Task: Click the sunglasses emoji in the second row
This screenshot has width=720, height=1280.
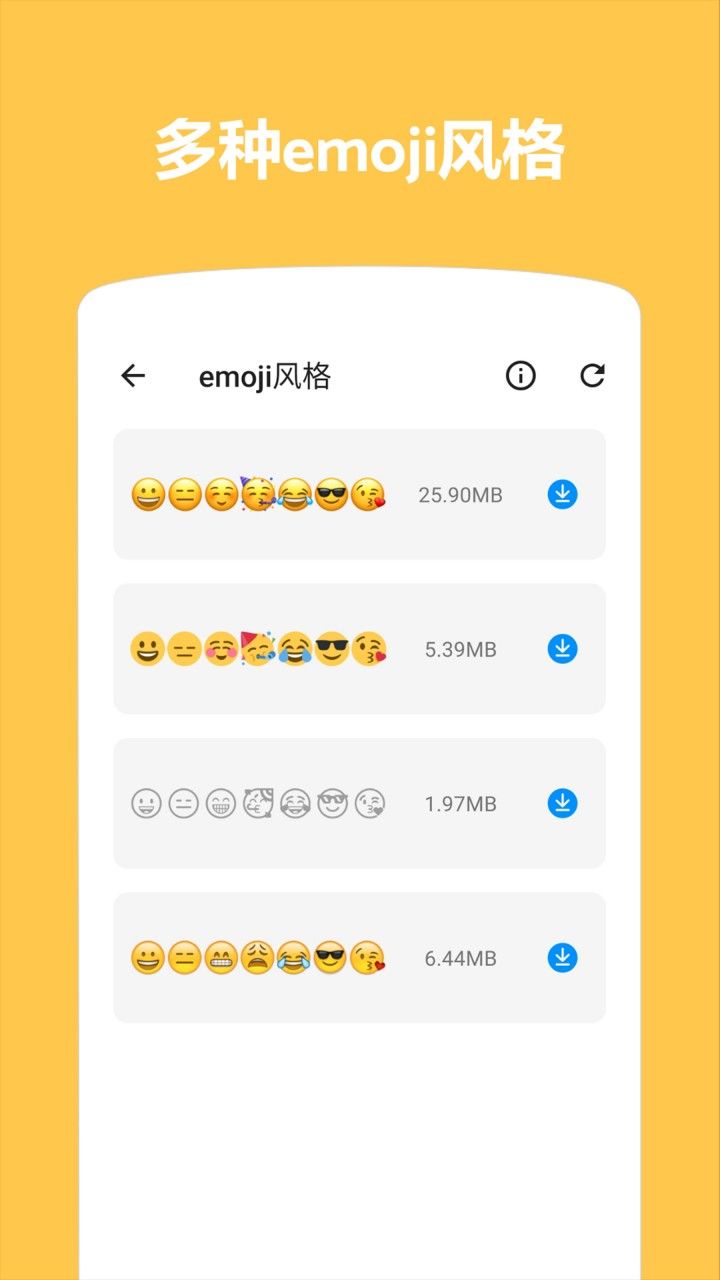Action: pos(330,649)
